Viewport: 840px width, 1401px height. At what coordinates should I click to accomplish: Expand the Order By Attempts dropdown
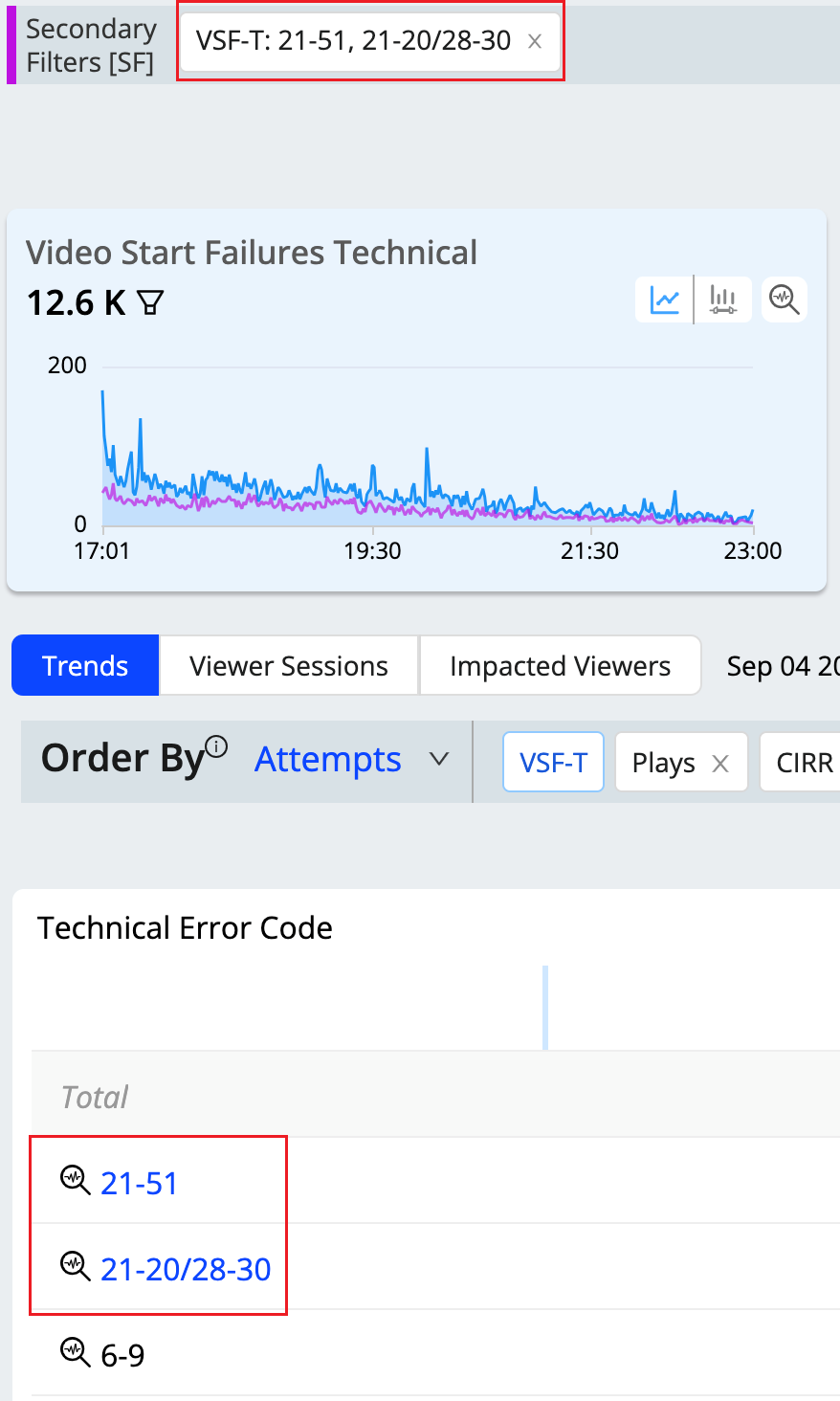(439, 759)
